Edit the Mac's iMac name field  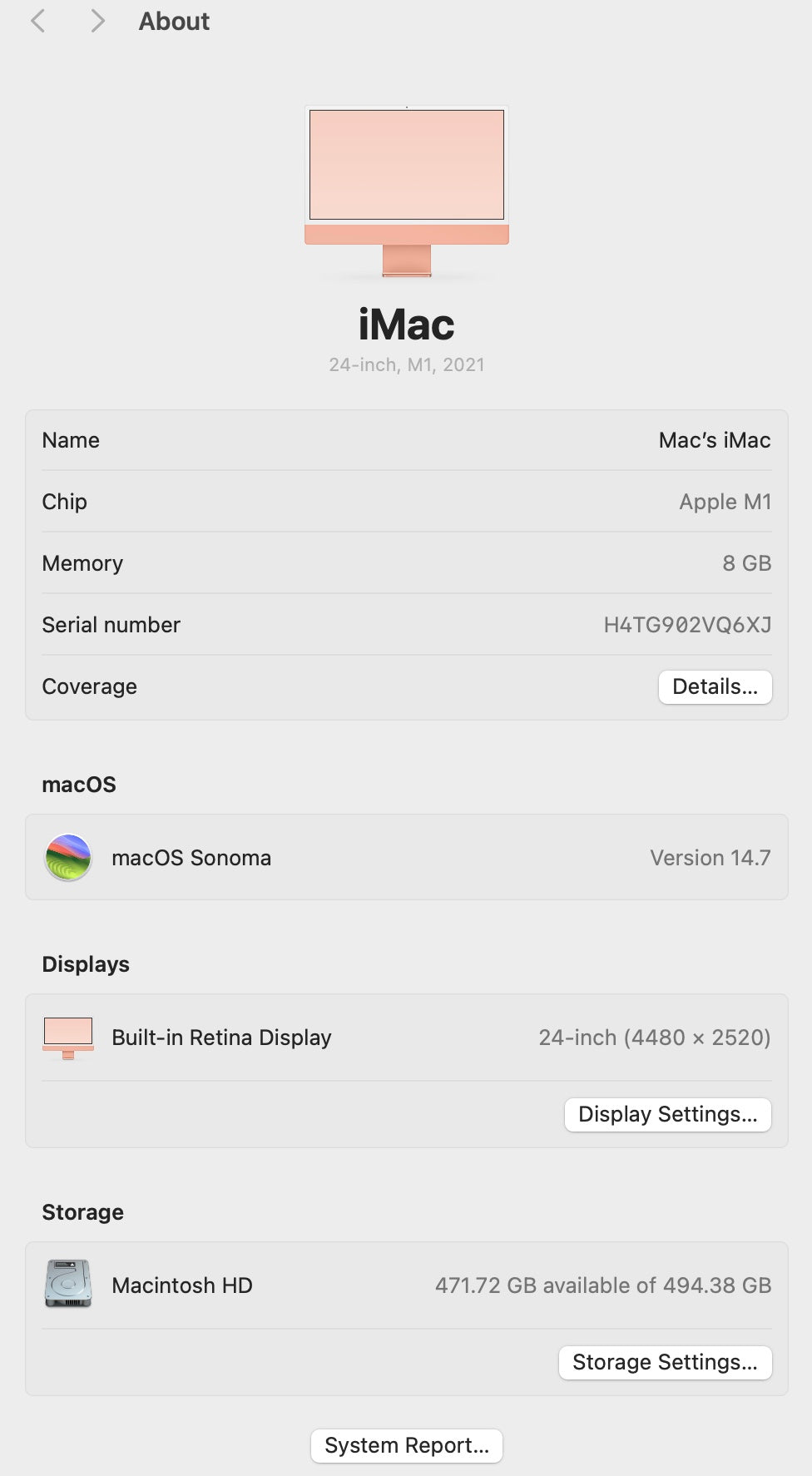coord(714,440)
